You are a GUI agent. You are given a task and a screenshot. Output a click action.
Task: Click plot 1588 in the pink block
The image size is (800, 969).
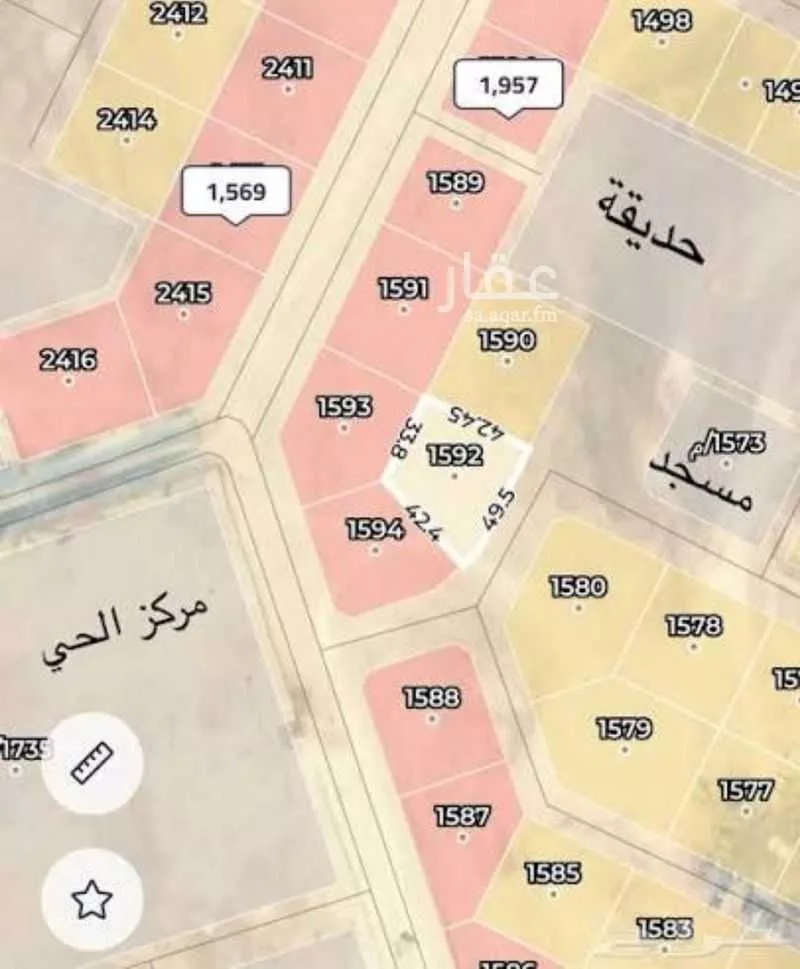pos(432,694)
